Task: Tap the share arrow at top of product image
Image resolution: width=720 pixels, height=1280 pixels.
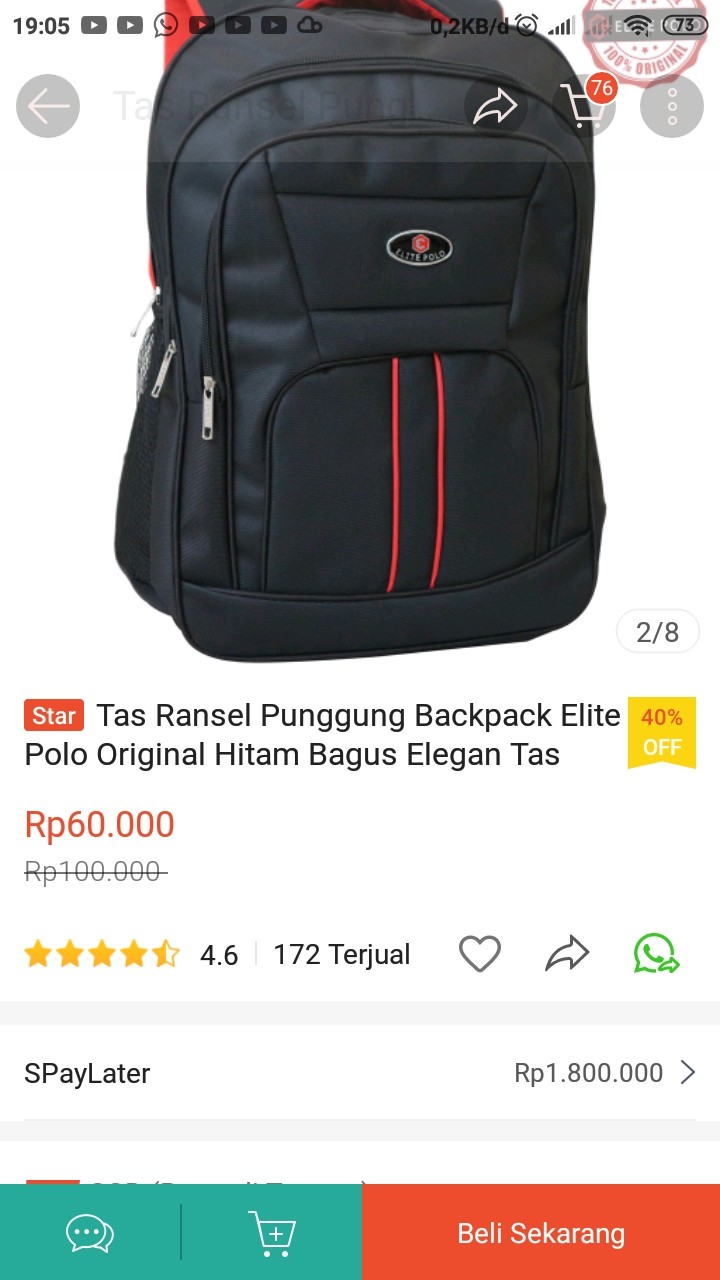Action: click(497, 105)
